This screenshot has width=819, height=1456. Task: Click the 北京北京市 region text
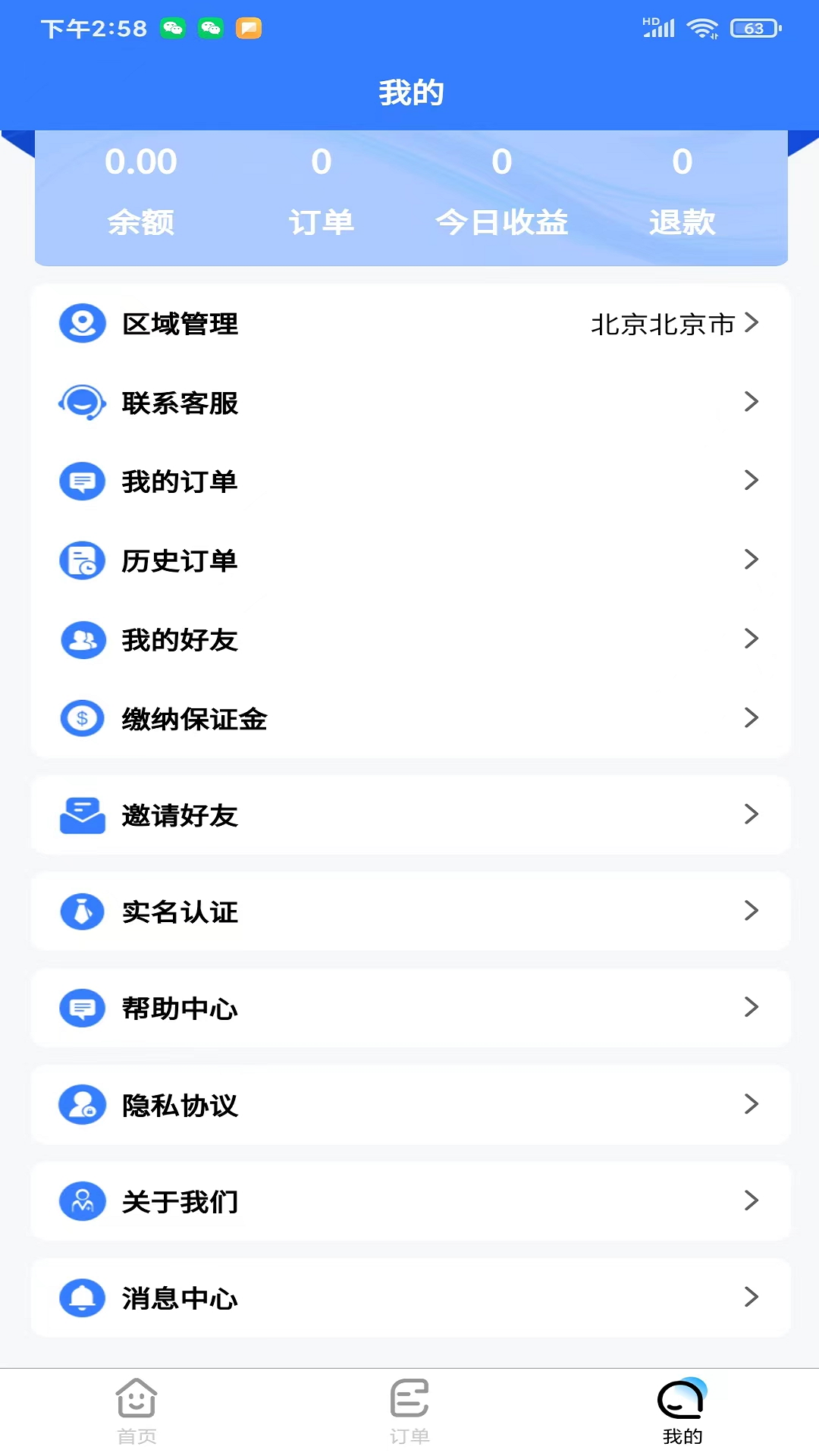coord(663,323)
